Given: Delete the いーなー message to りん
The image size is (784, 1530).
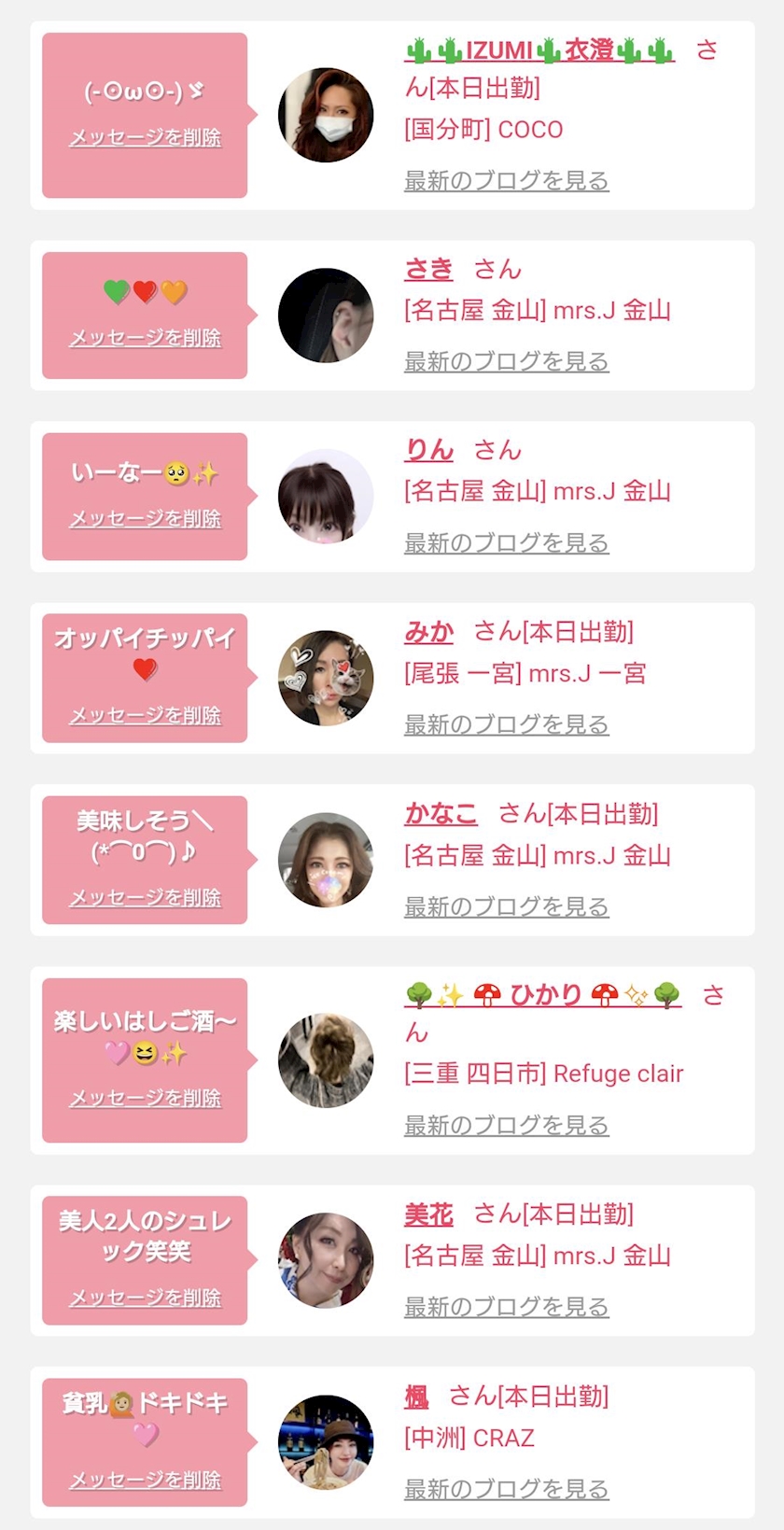Looking at the screenshot, I should click(146, 519).
